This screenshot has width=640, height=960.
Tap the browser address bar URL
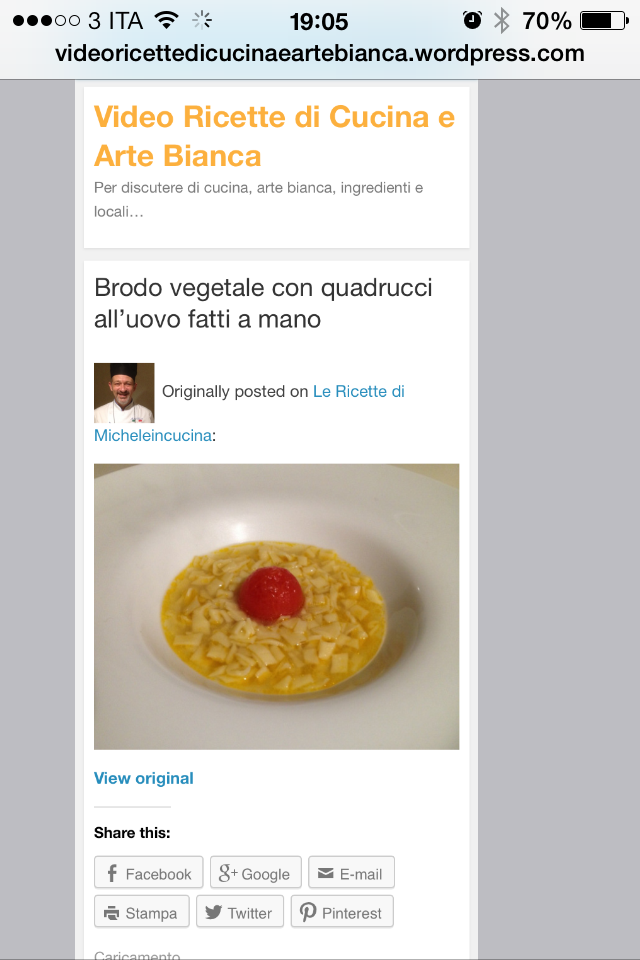tap(320, 54)
